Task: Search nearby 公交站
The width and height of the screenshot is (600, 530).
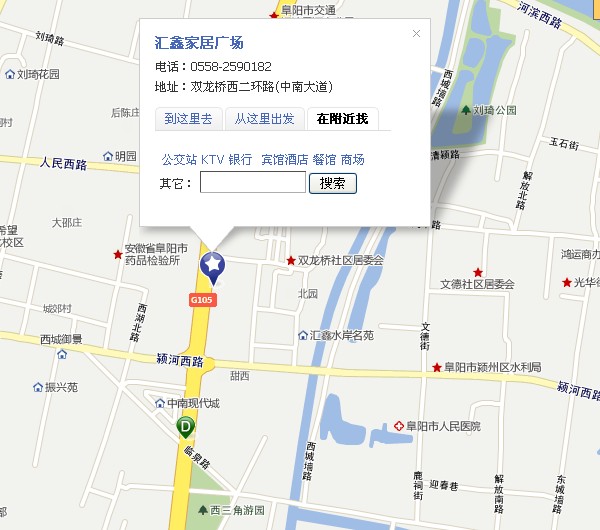Action: (179, 160)
